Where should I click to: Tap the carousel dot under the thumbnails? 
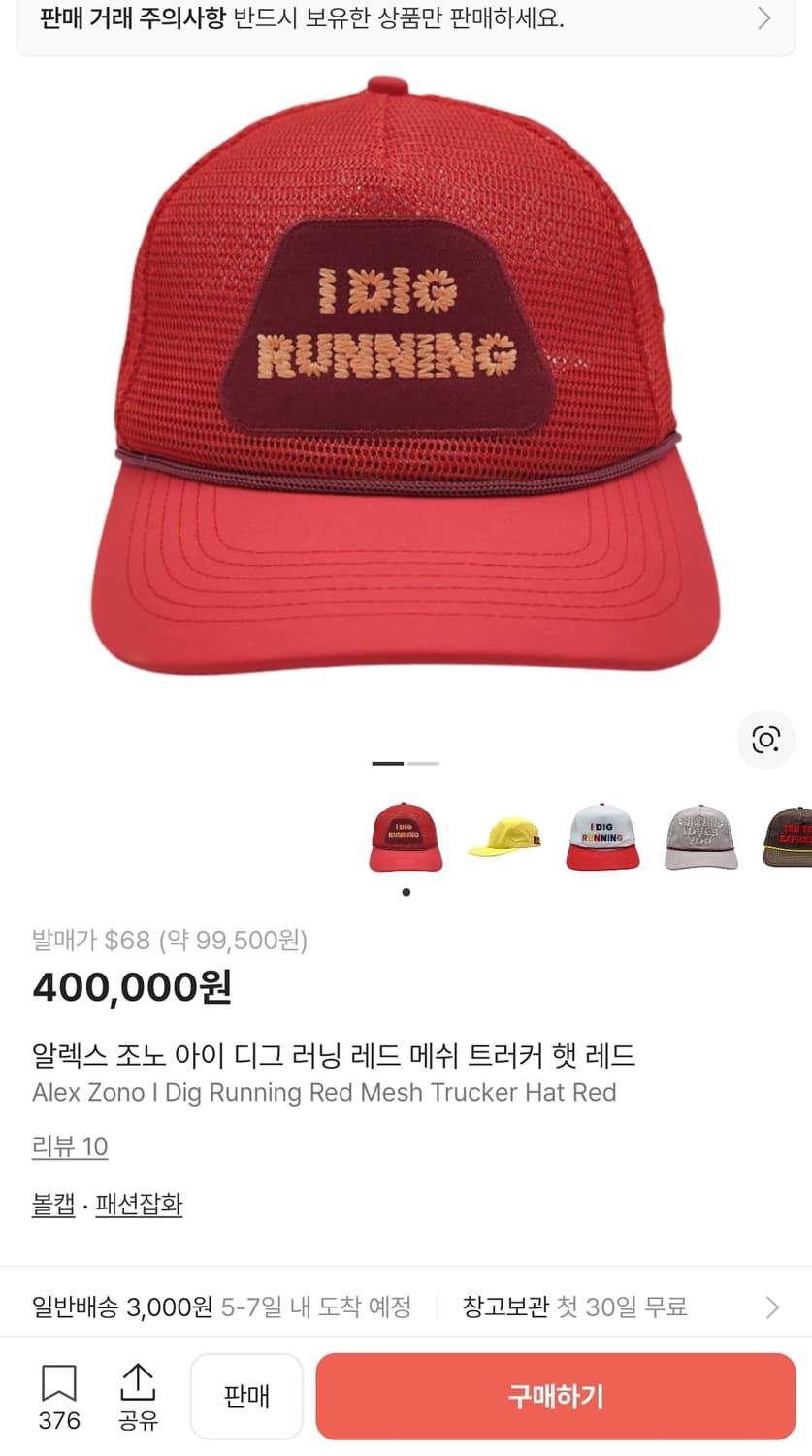(x=406, y=892)
